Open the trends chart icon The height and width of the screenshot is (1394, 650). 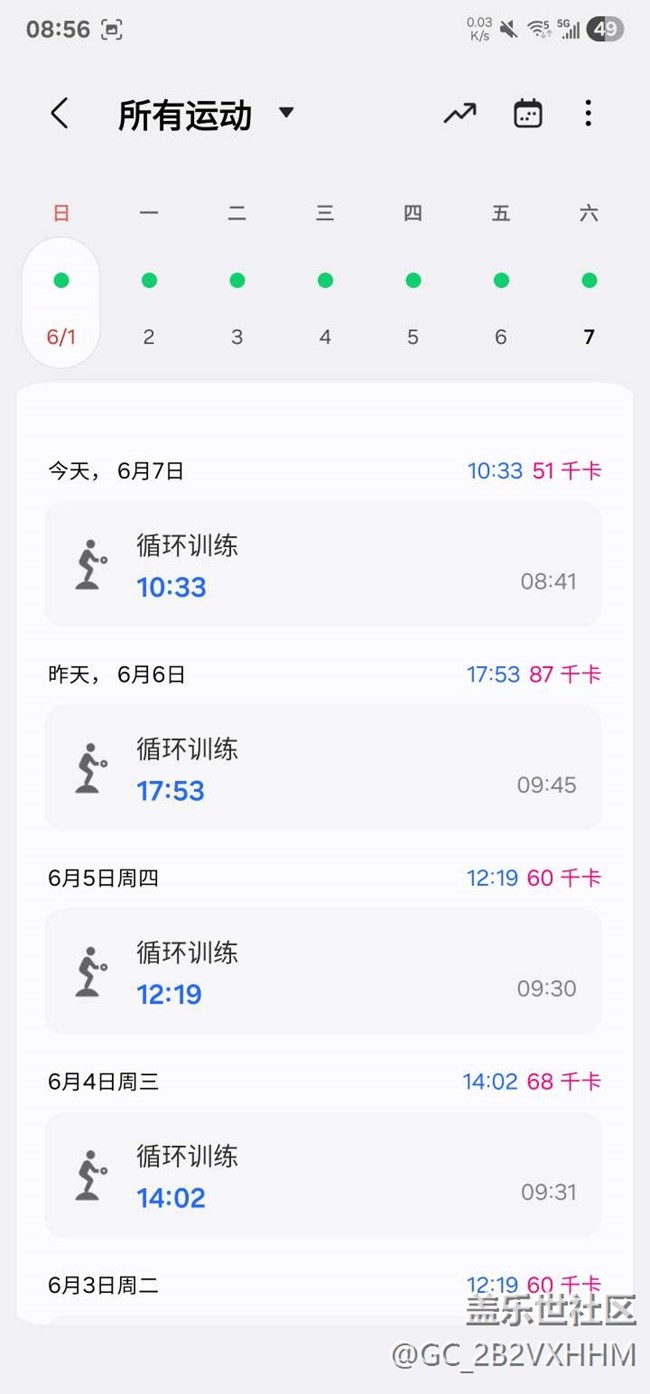460,114
